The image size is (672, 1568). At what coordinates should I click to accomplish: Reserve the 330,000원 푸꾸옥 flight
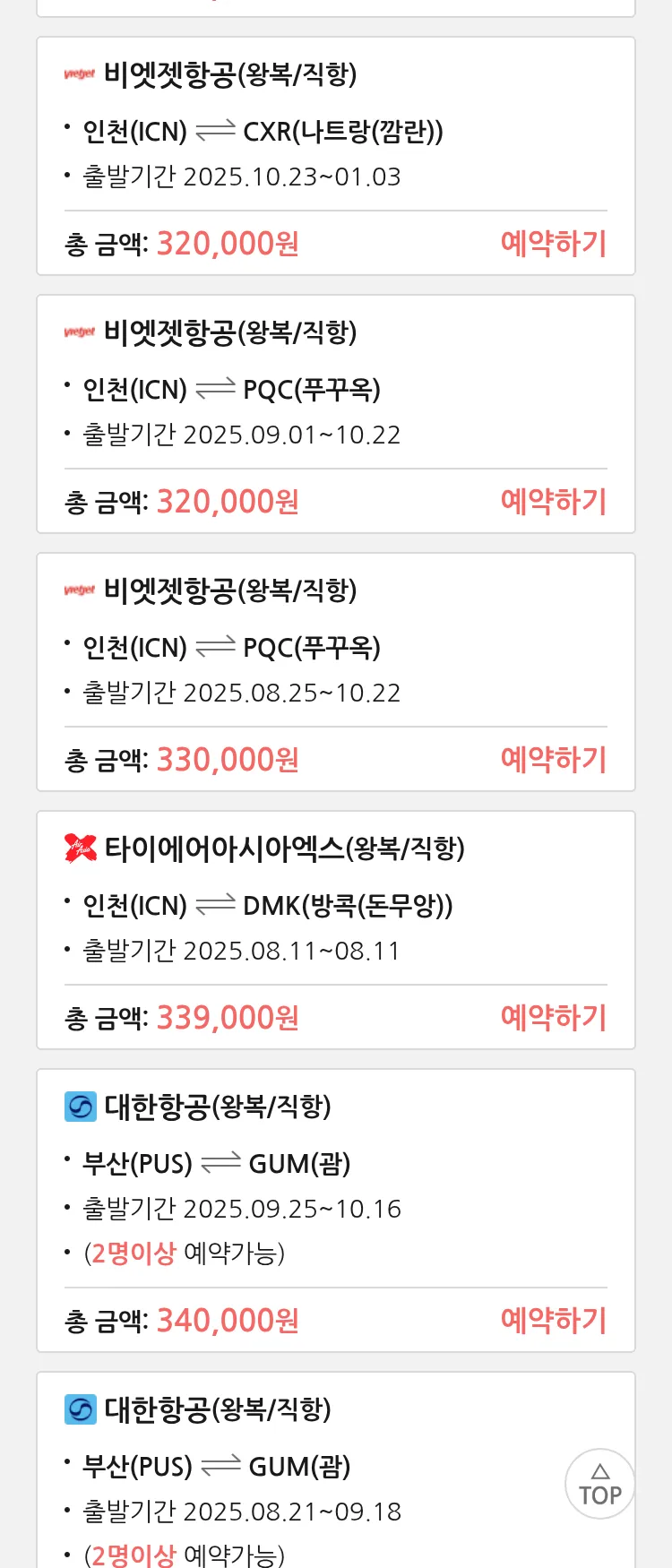[553, 760]
